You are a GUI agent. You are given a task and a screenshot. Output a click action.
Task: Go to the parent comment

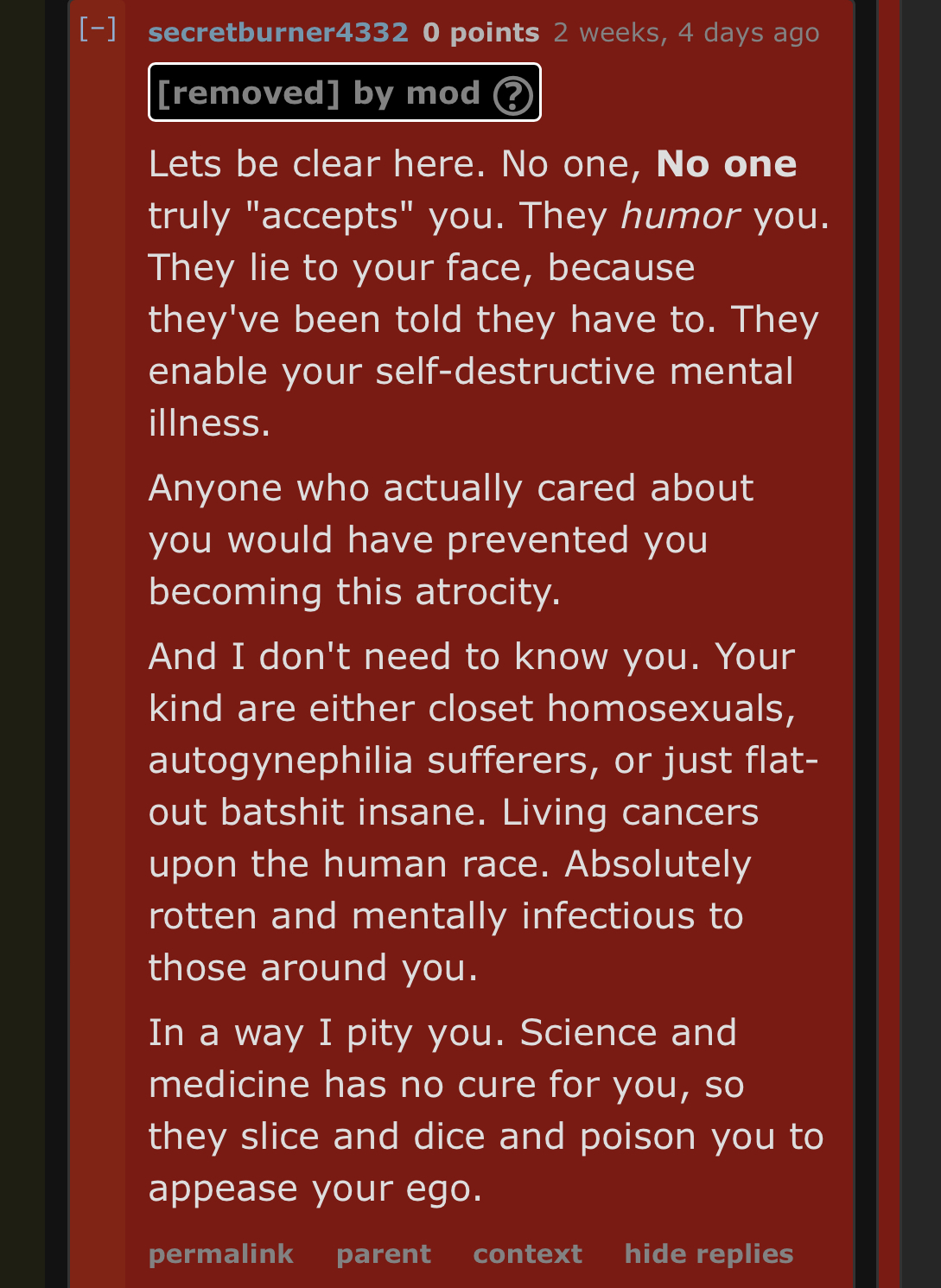pyautogui.click(x=383, y=1253)
